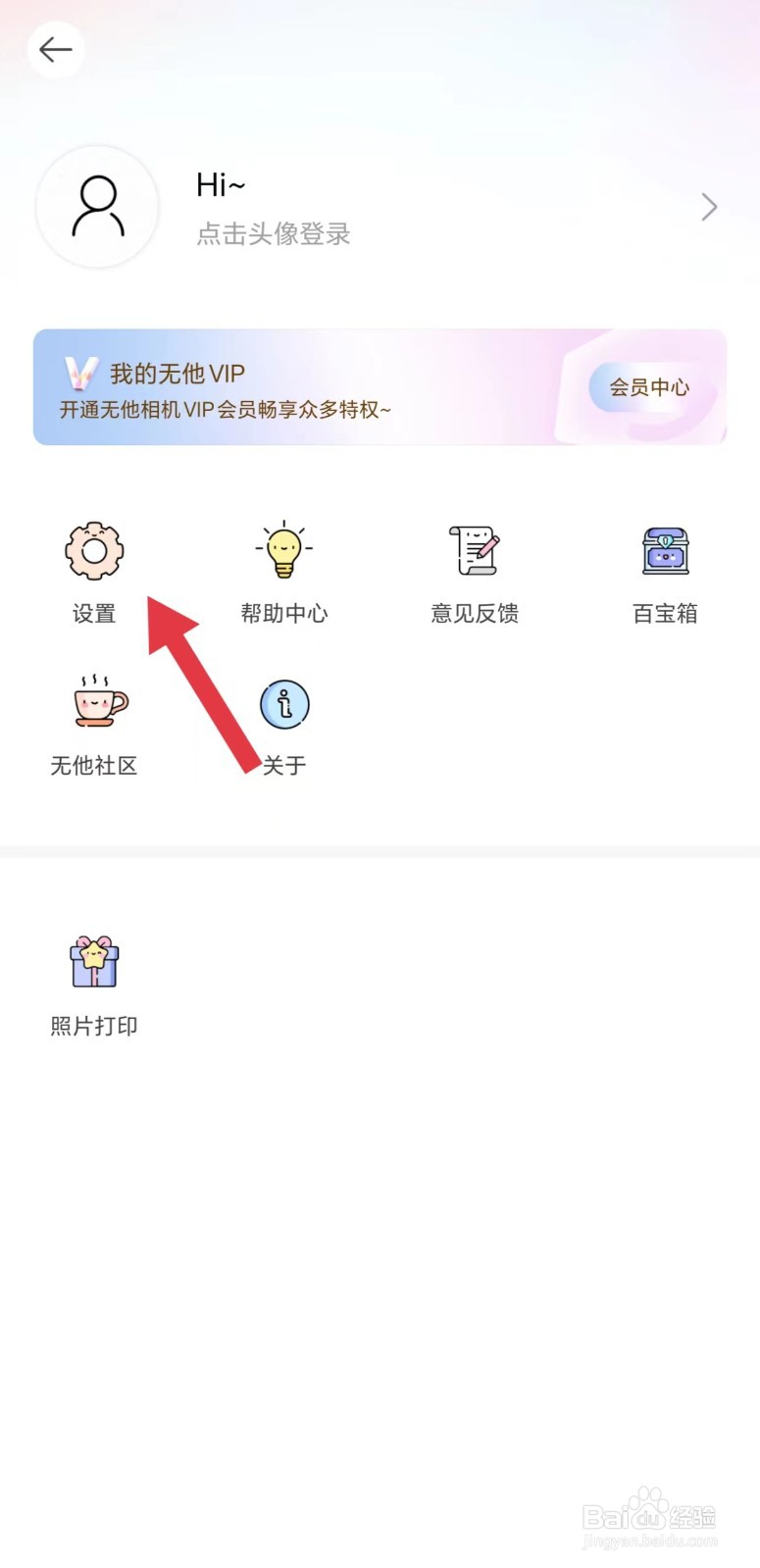
Task: Open 照片打印 gift box icon
Action: (93, 963)
